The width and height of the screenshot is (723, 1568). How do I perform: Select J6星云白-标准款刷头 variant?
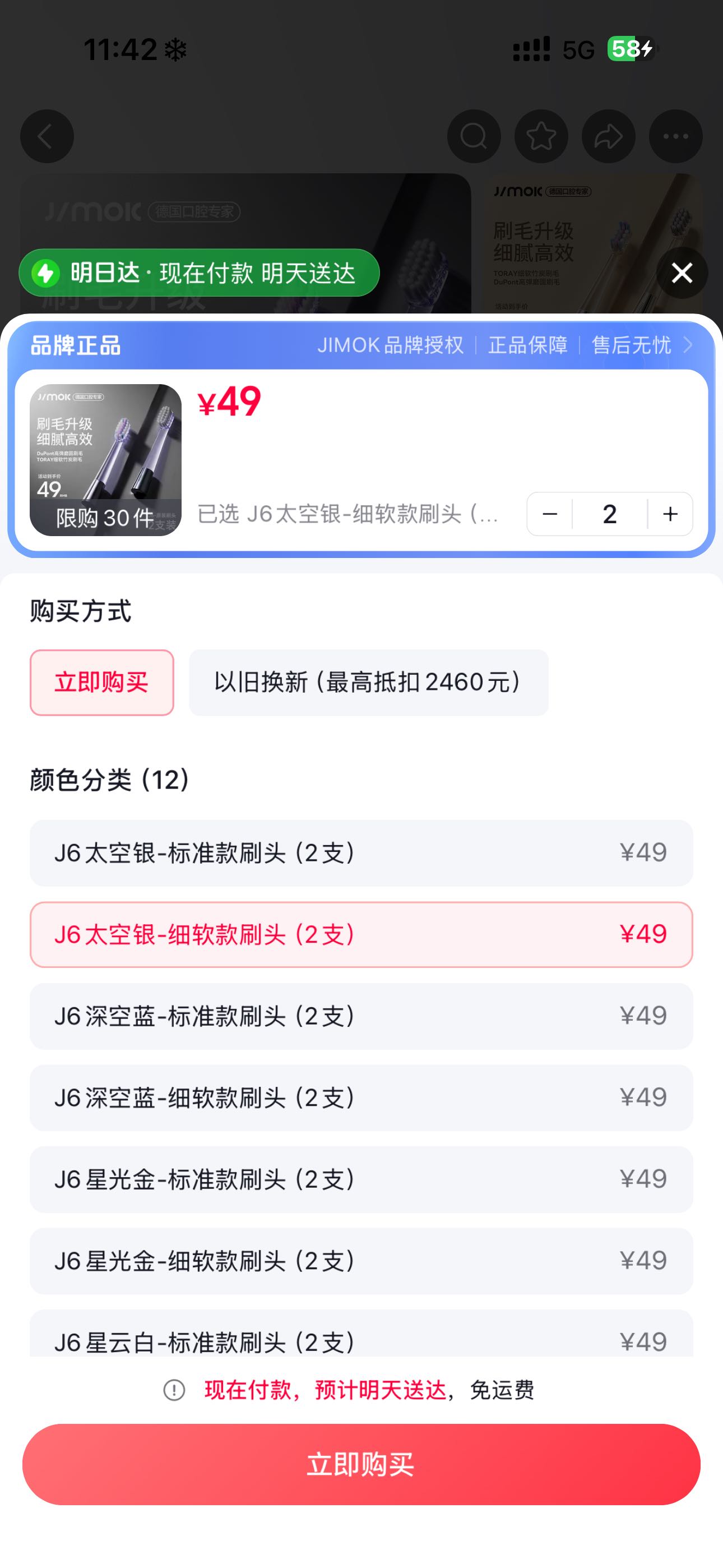[361, 1334]
